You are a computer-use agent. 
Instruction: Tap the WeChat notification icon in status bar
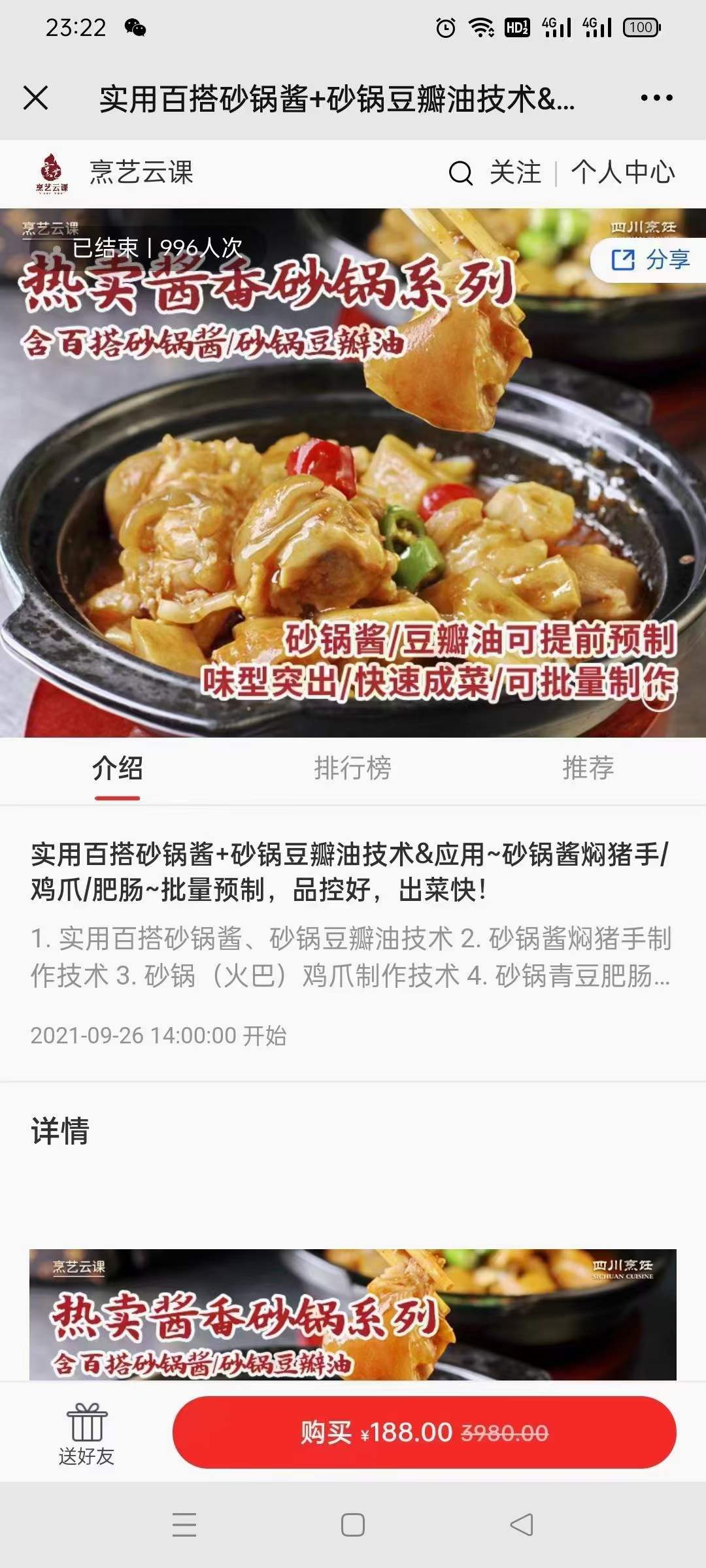click(135, 26)
